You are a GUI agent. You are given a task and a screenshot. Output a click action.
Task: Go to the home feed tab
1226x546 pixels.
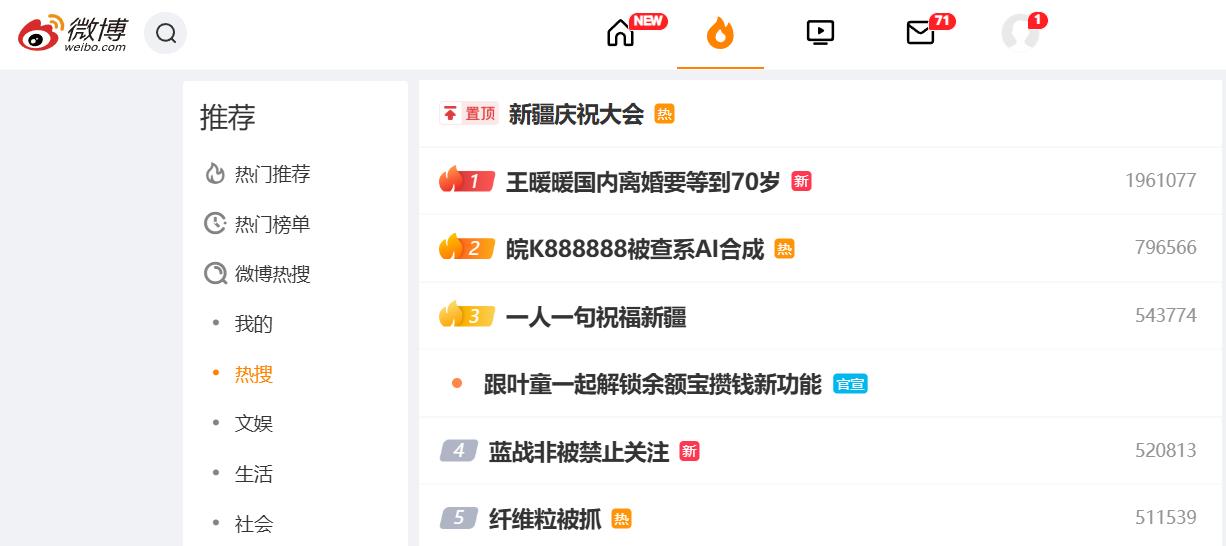[x=621, y=33]
